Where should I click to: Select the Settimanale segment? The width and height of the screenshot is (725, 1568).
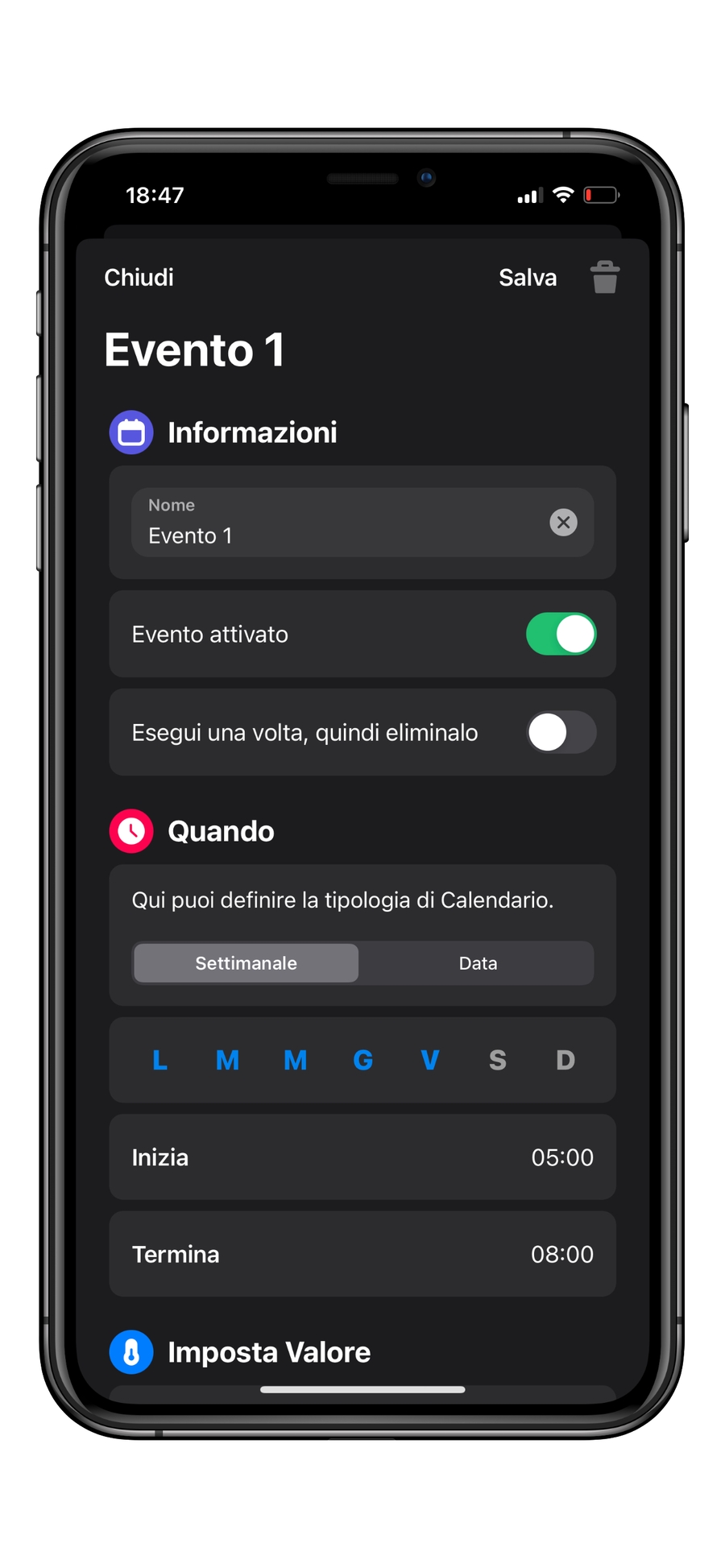coord(246,963)
